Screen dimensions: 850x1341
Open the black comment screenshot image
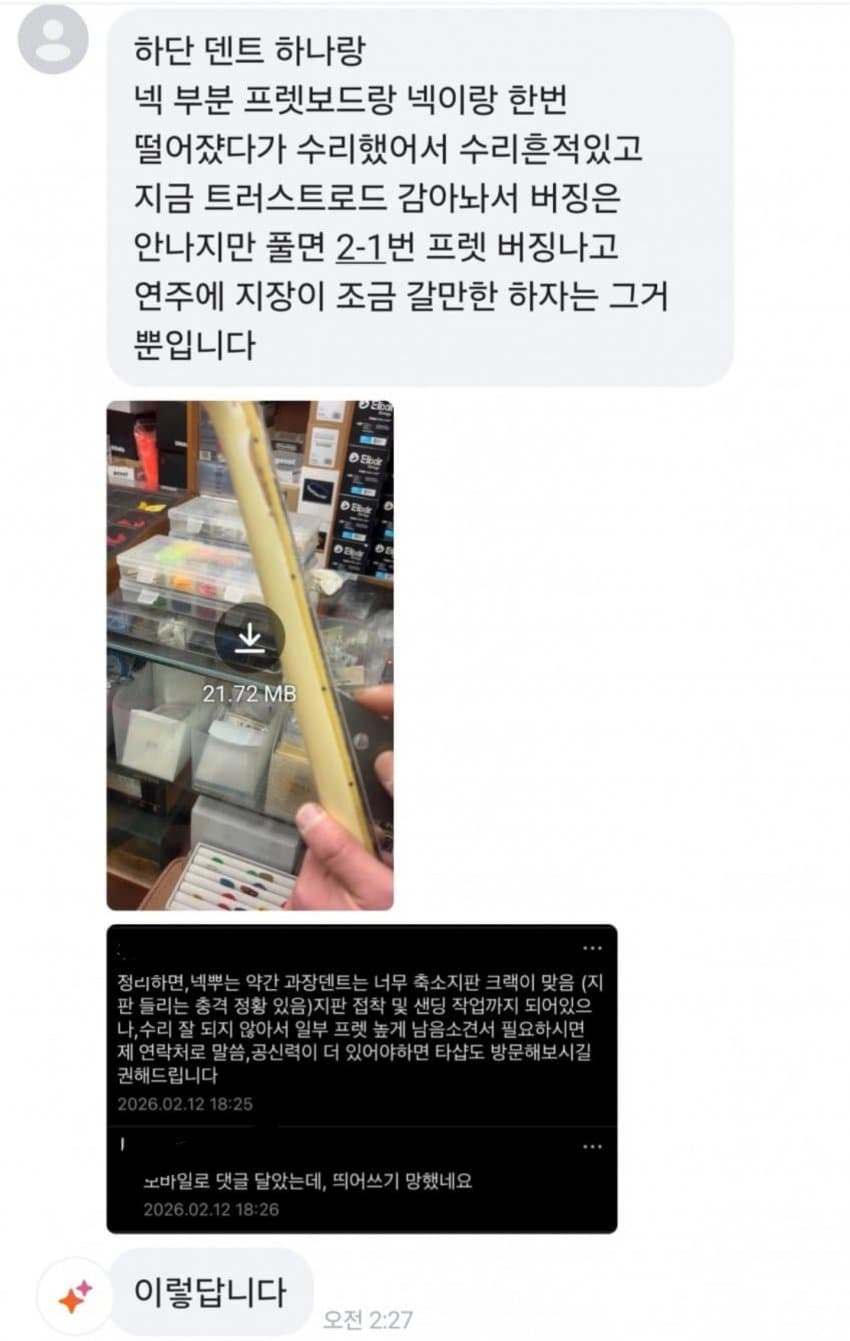pyautogui.click(x=361, y=1078)
